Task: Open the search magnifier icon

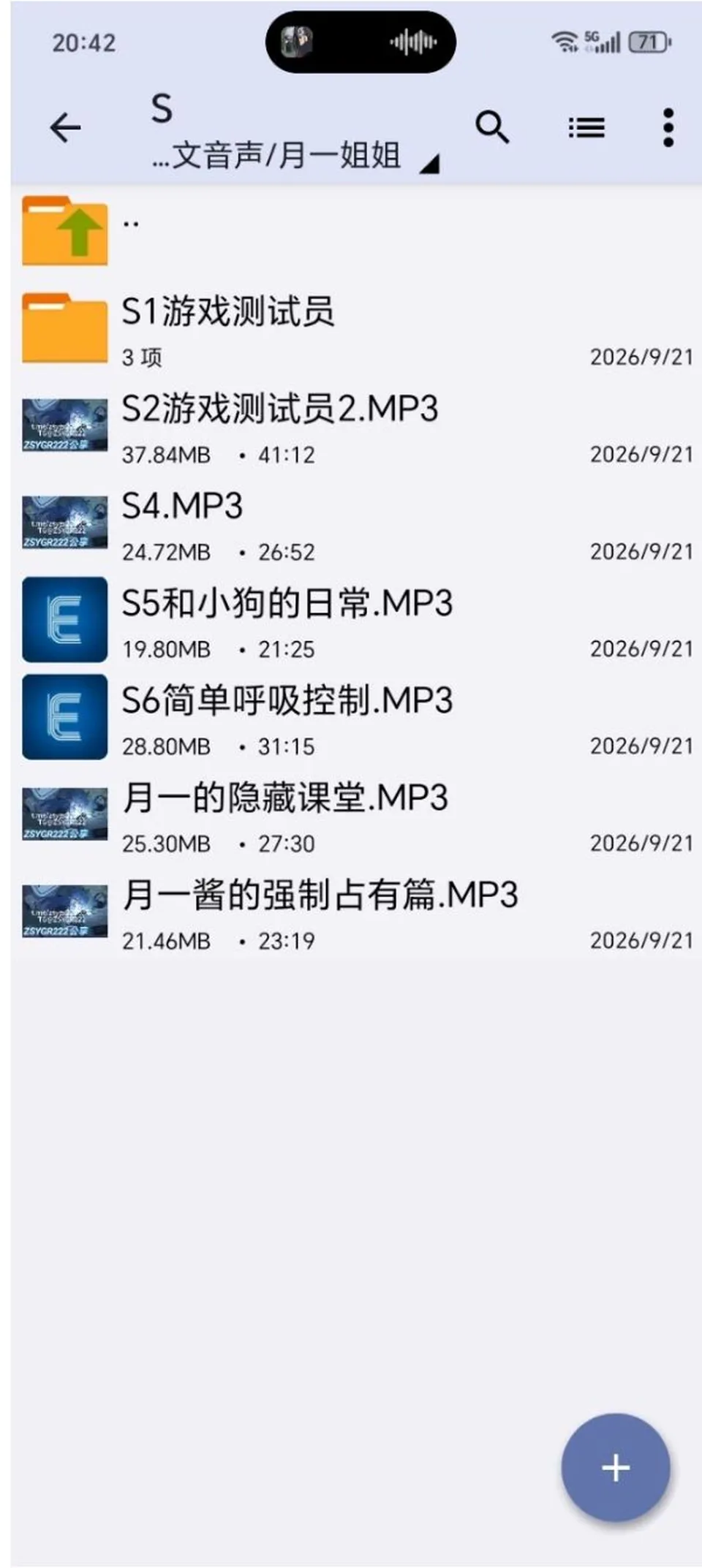Action: point(492,128)
